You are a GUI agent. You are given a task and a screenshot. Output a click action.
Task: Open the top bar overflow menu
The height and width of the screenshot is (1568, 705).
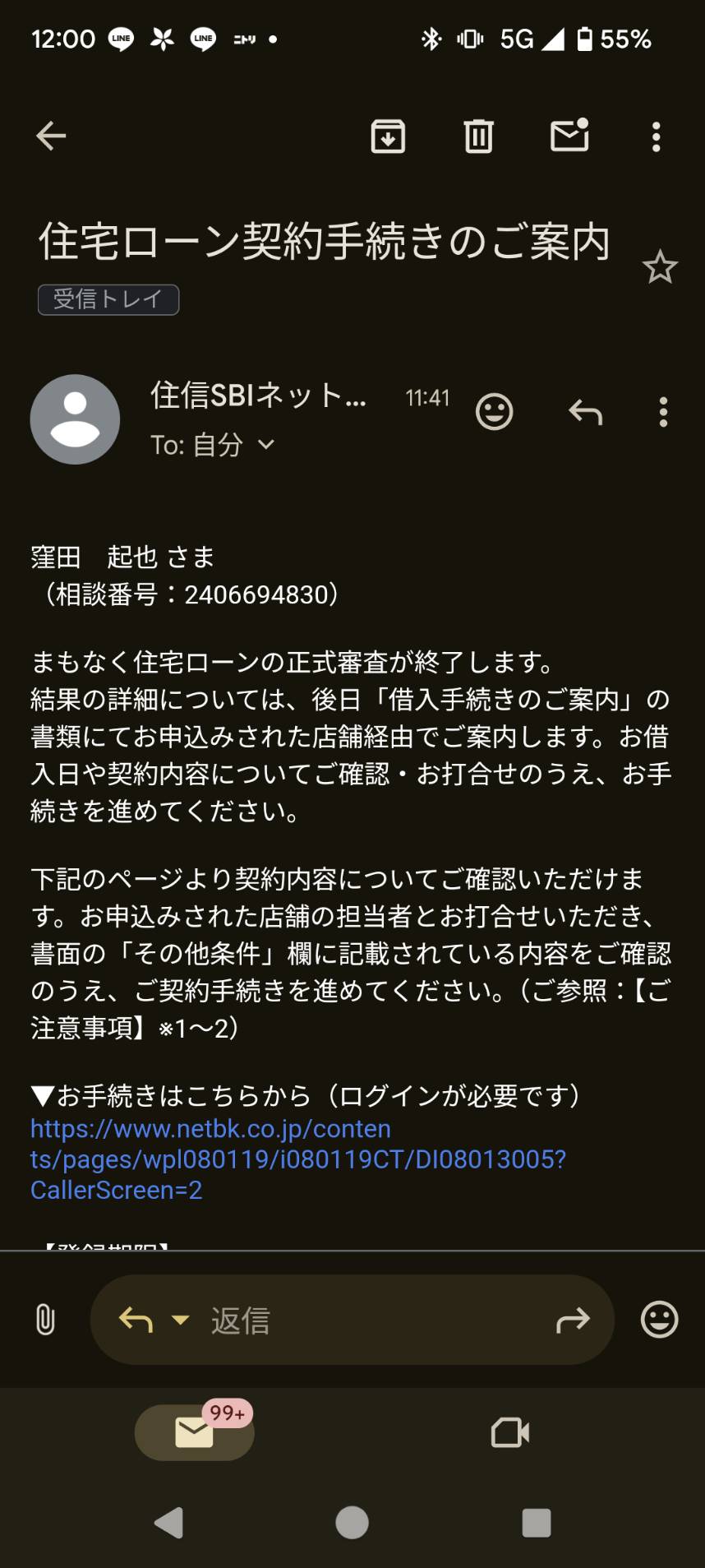tap(656, 136)
